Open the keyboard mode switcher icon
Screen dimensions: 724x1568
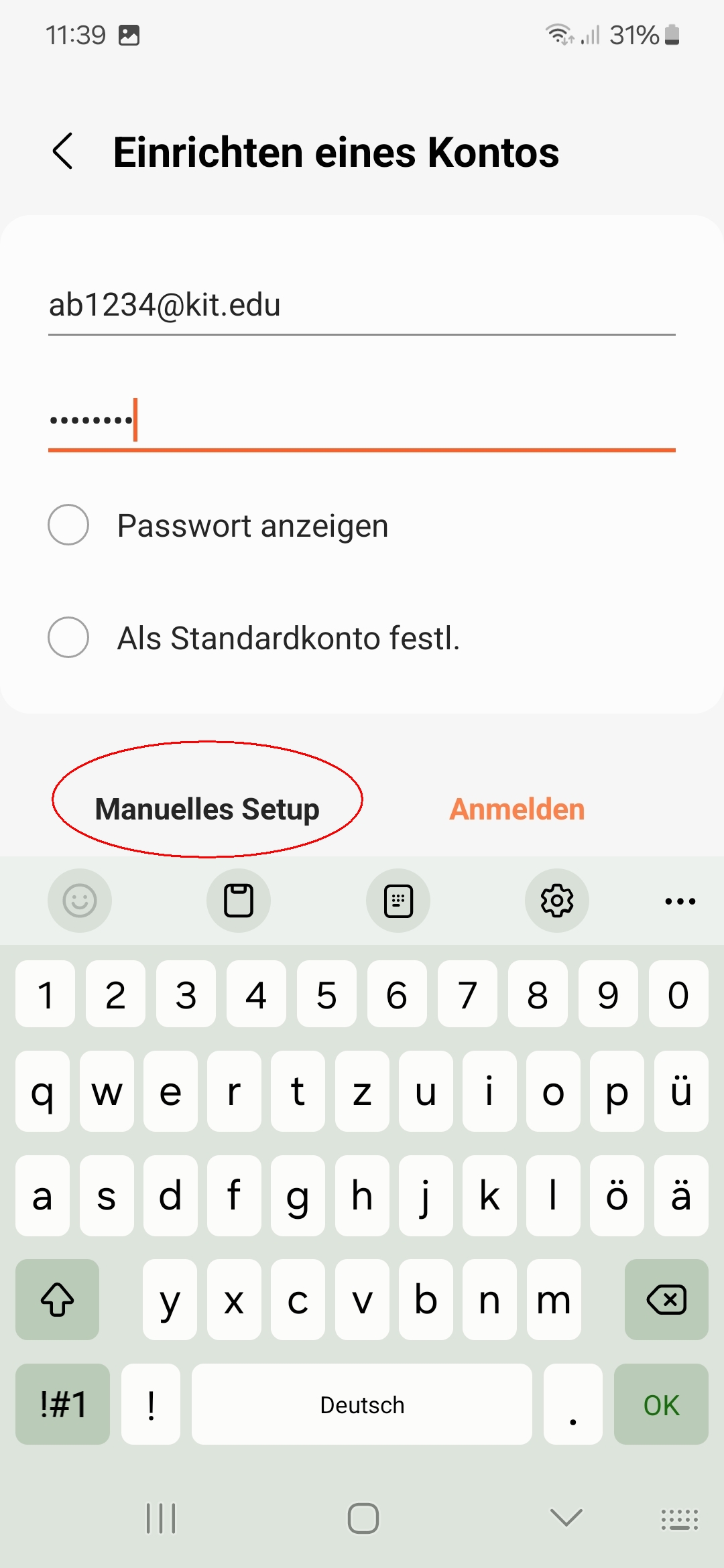click(x=679, y=1519)
